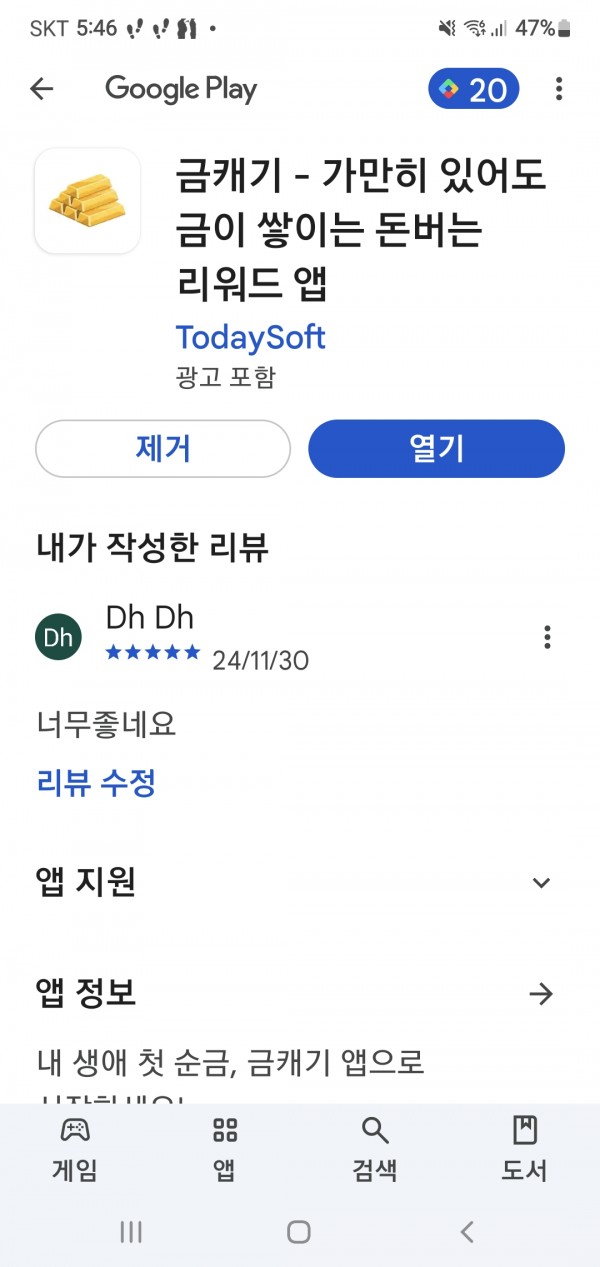The image size is (600, 1267).
Task: Tap 열기 to open the app
Action: (436, 449)
